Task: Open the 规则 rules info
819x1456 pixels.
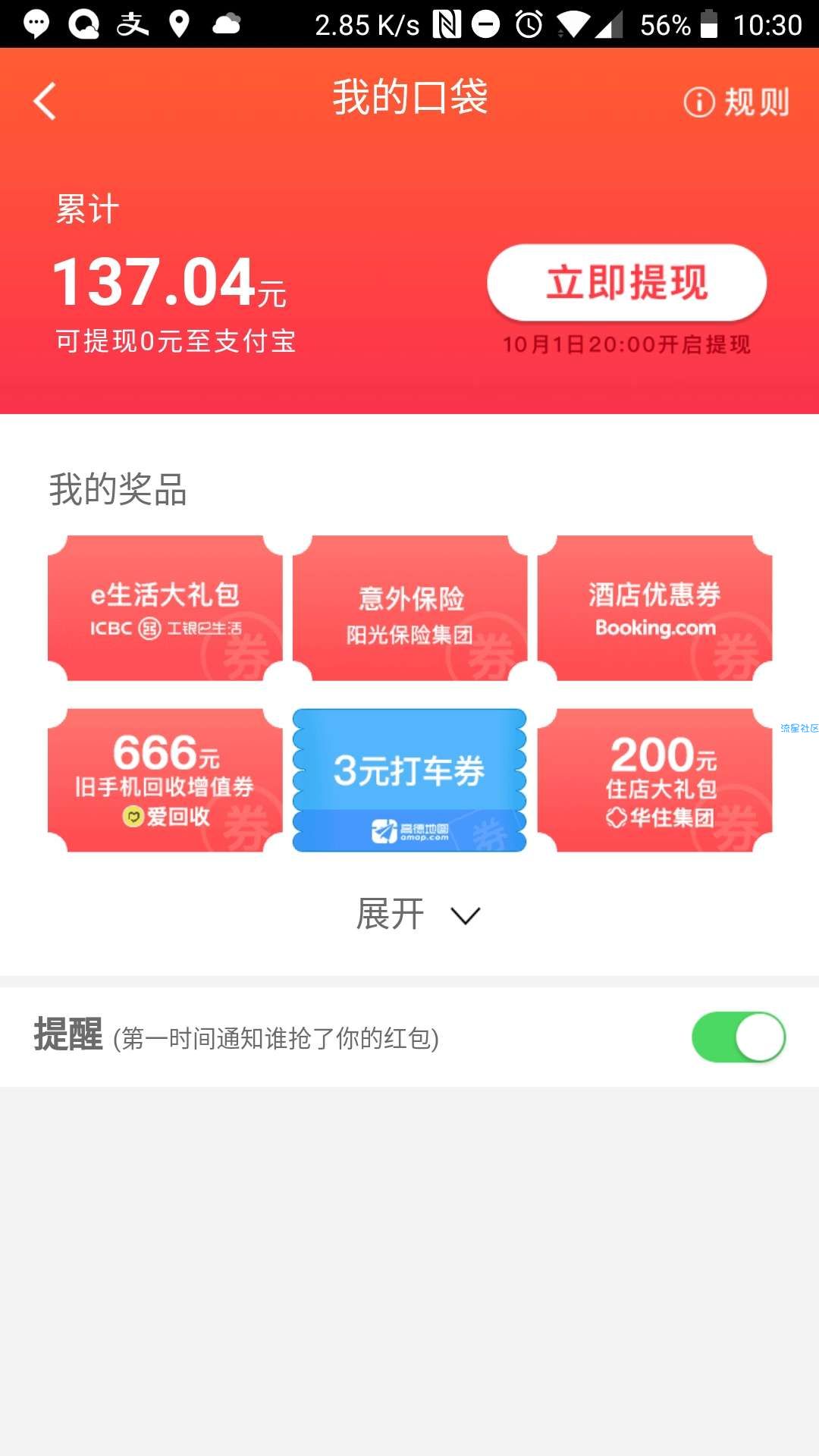Action: point(736,102)
